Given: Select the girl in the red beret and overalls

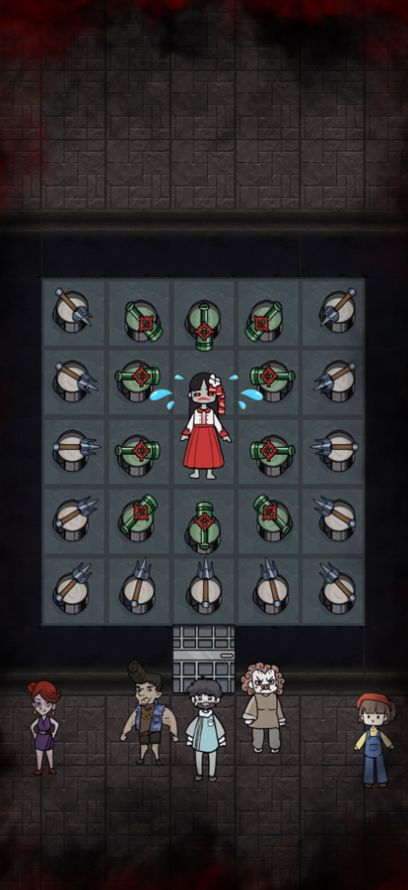Looking at the screenshot, I should [x=375, y=739].
